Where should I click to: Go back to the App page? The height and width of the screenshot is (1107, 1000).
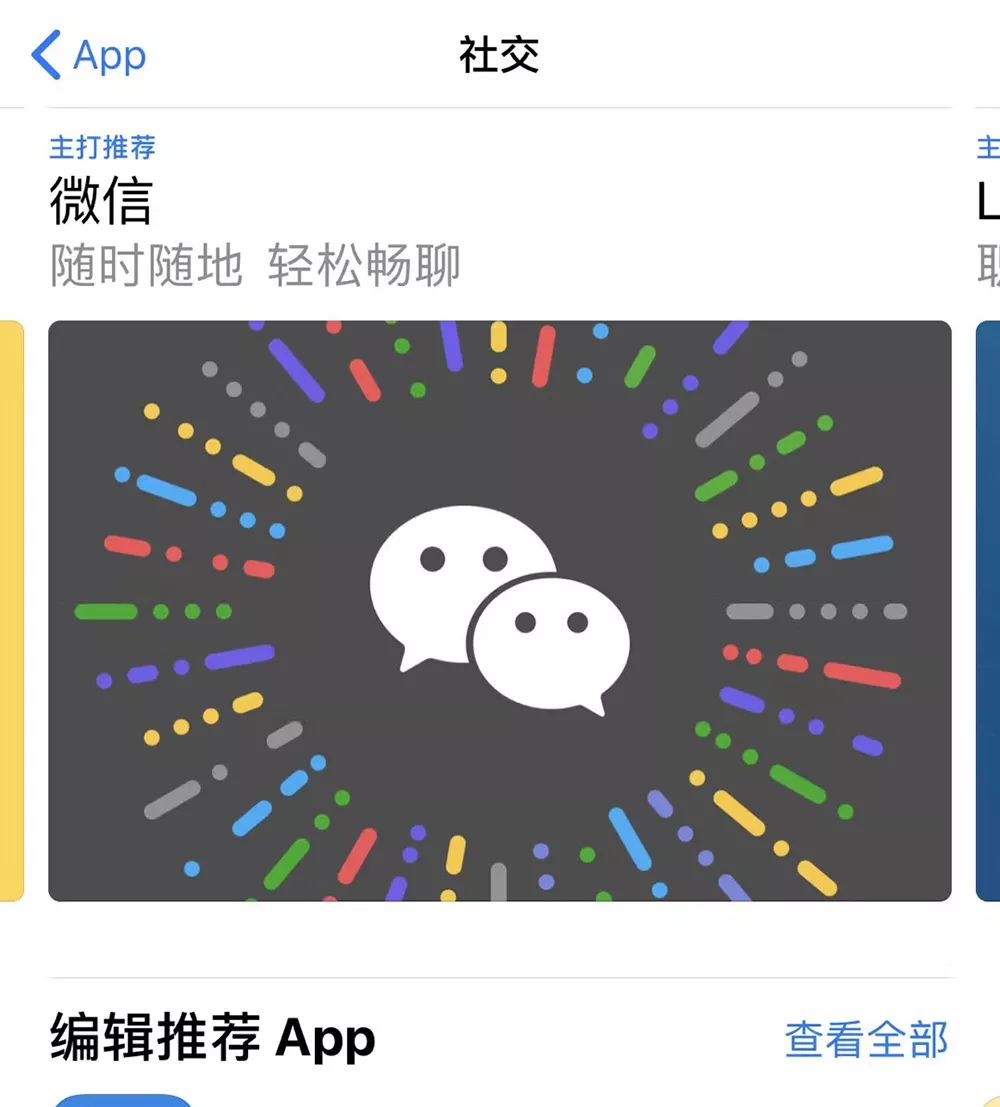click(x=88, y=55)
